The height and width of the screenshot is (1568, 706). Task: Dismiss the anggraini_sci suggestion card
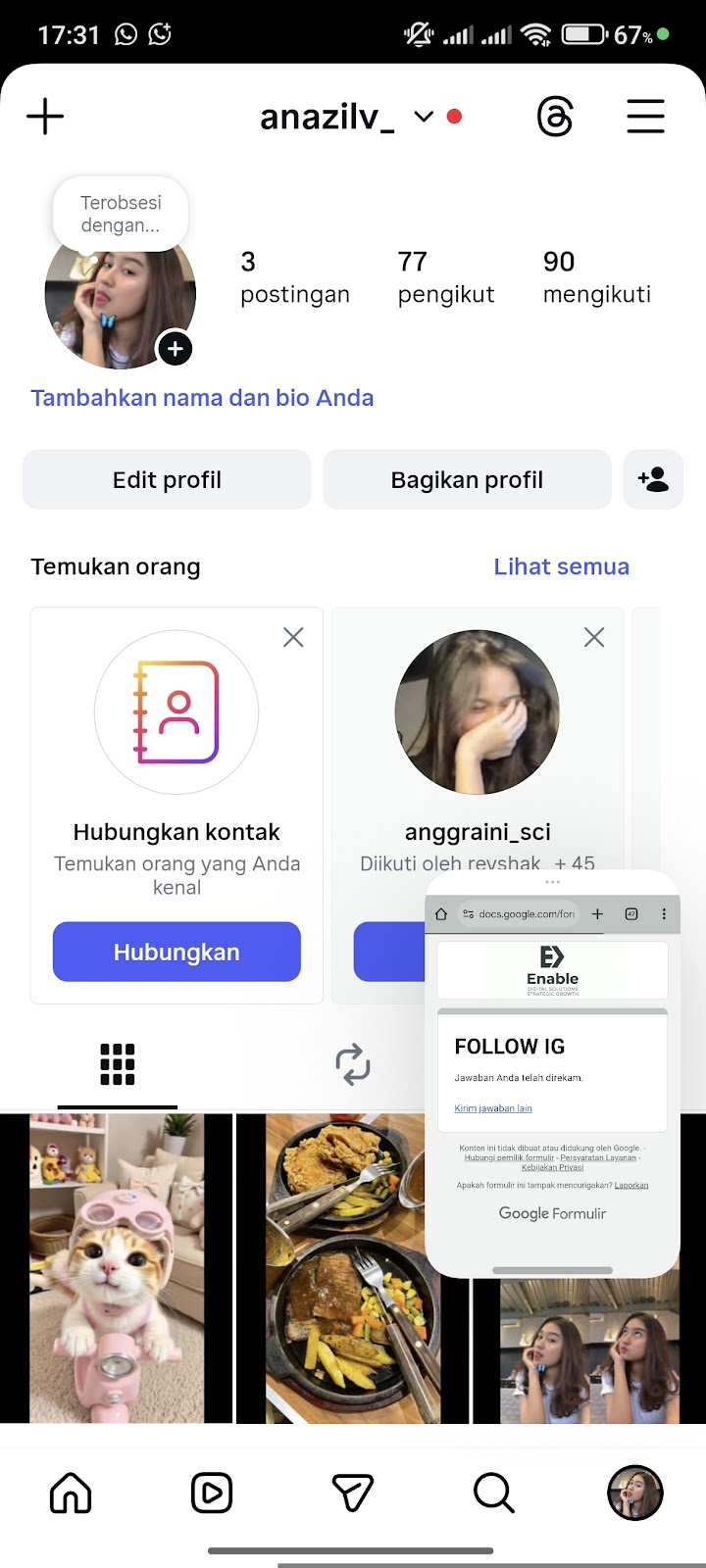(x=594, y=638)
